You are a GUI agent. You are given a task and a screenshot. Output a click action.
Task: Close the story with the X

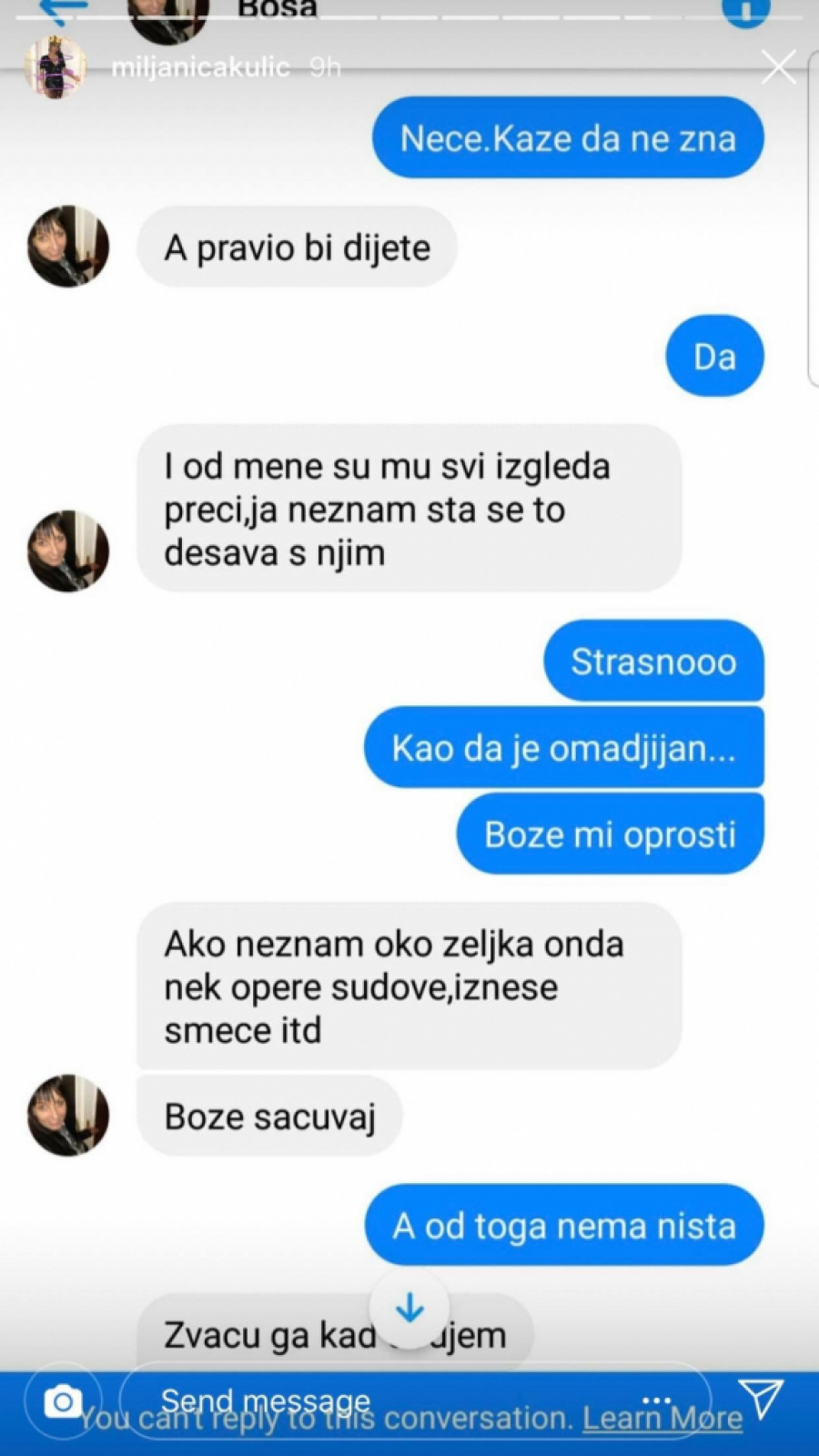(779, 66)
